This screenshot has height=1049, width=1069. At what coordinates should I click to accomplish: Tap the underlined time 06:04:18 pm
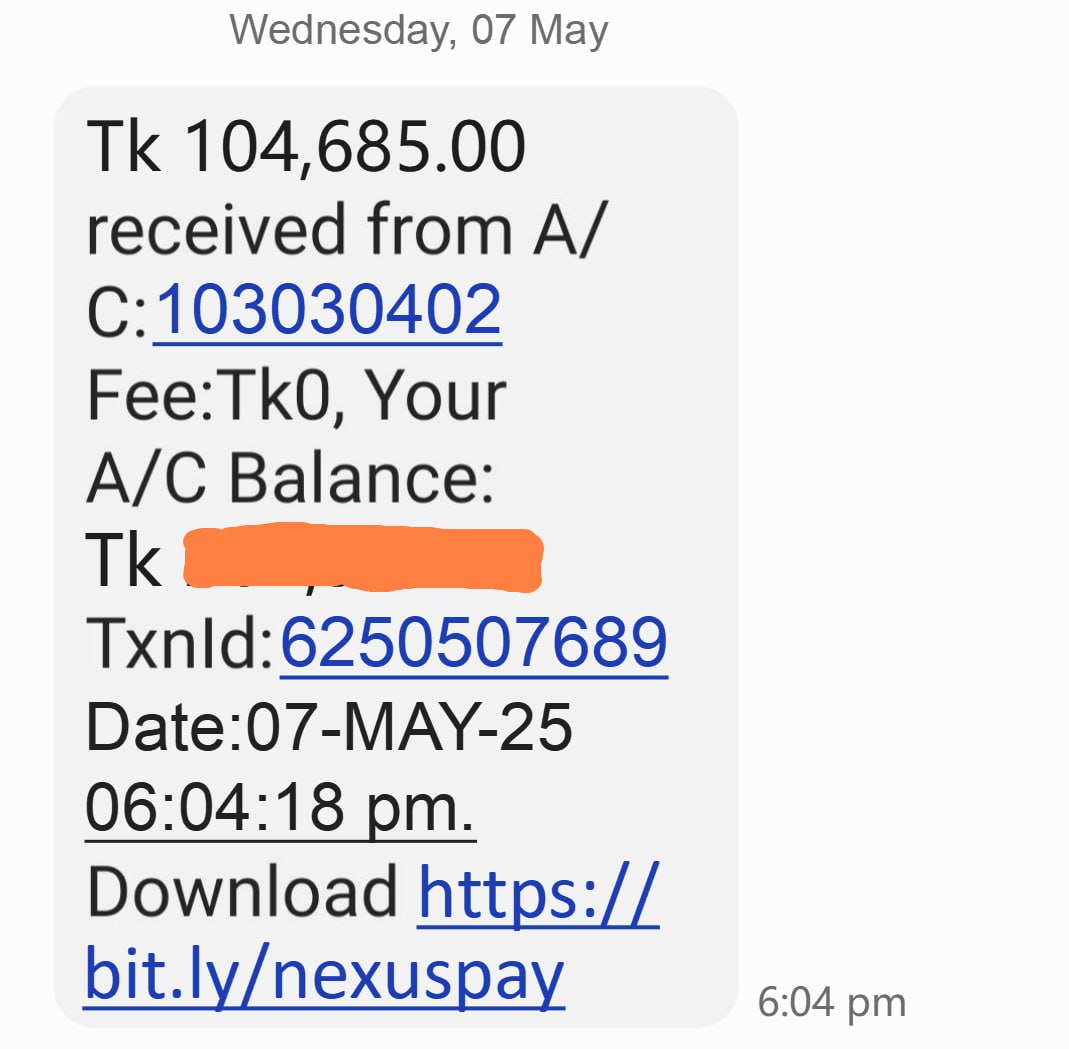pyautogui.click(x=280, y=809)
